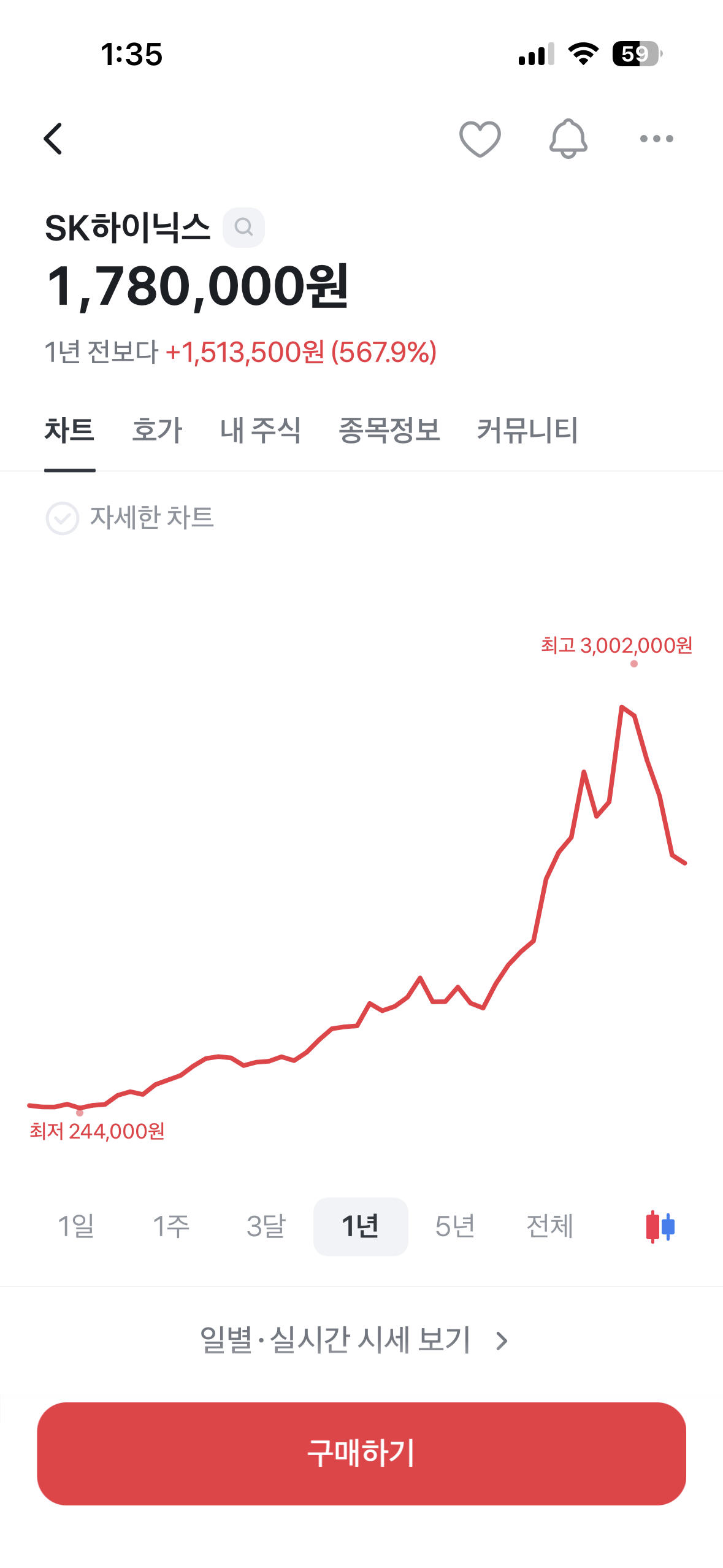Open the 커뮤니티 tab
723x1568 pixels.
(527, 431)
